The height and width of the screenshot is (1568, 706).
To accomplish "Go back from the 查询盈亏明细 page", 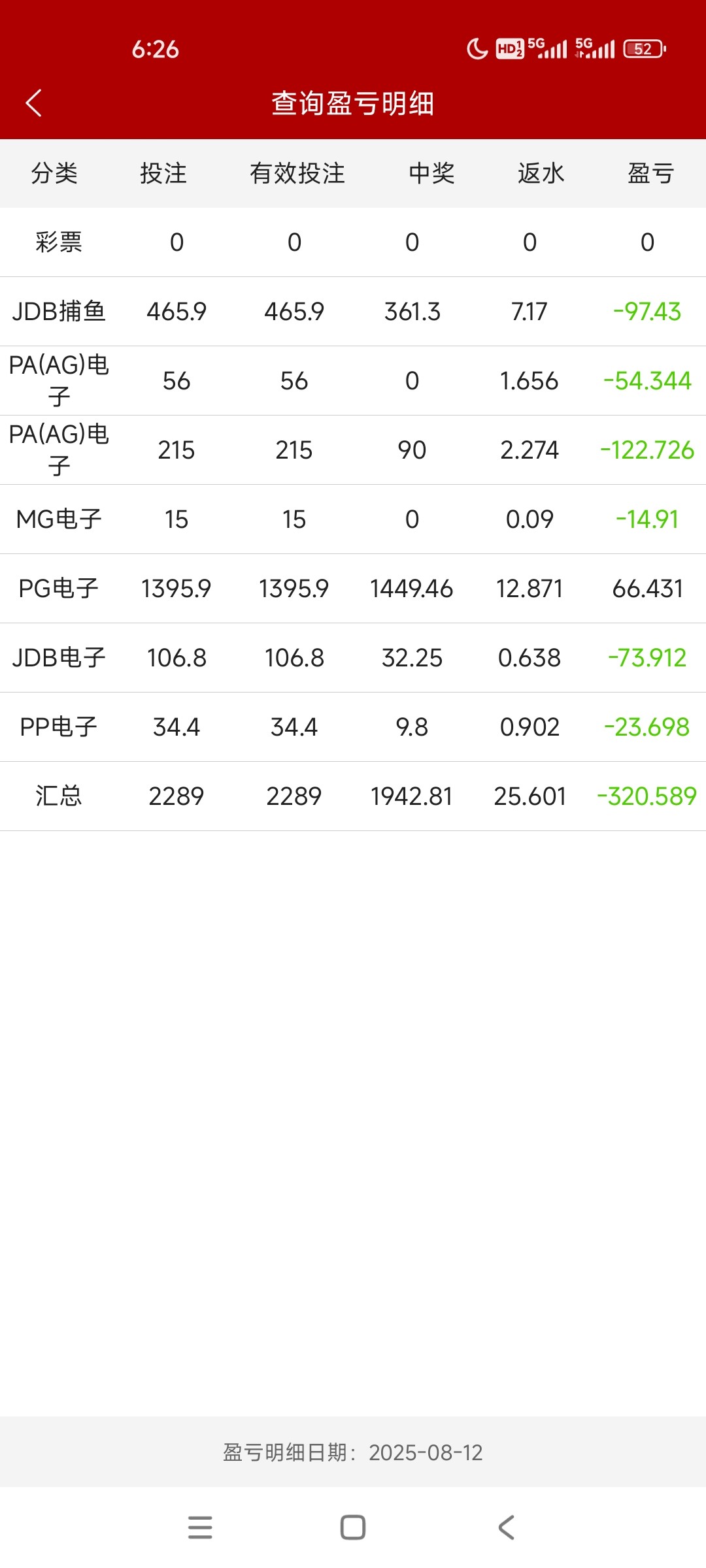I will tap(34, 103).
